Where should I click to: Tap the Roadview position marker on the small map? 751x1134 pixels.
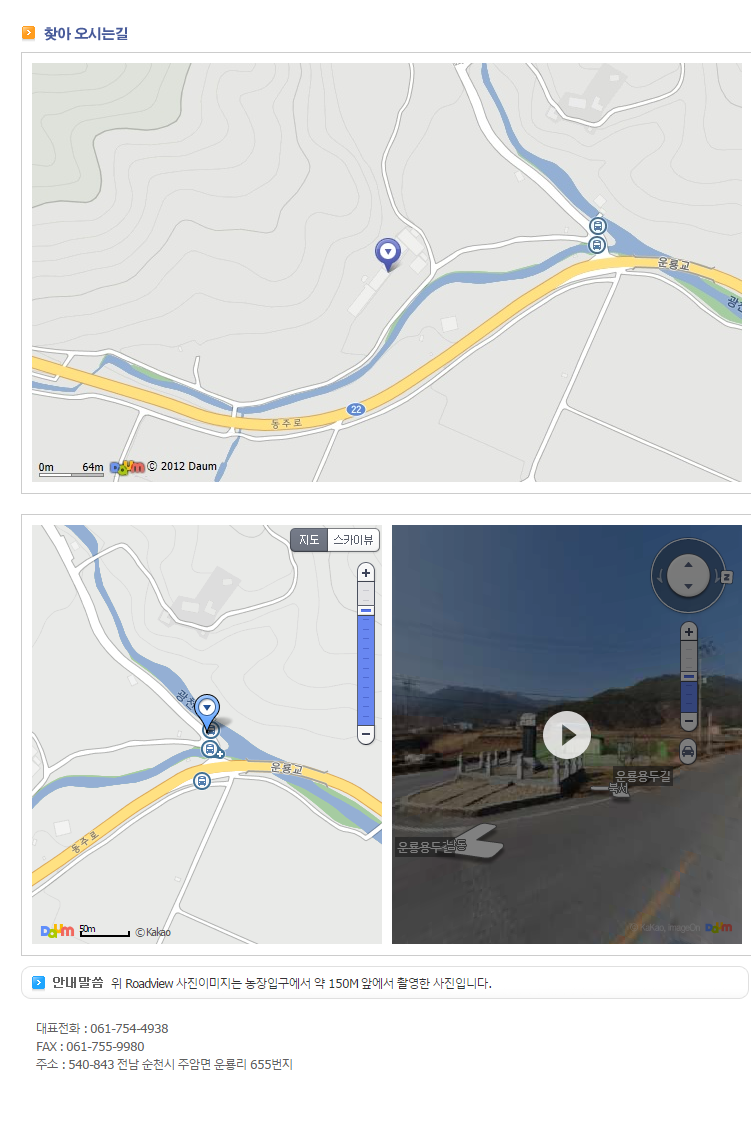tap(207, 711)
